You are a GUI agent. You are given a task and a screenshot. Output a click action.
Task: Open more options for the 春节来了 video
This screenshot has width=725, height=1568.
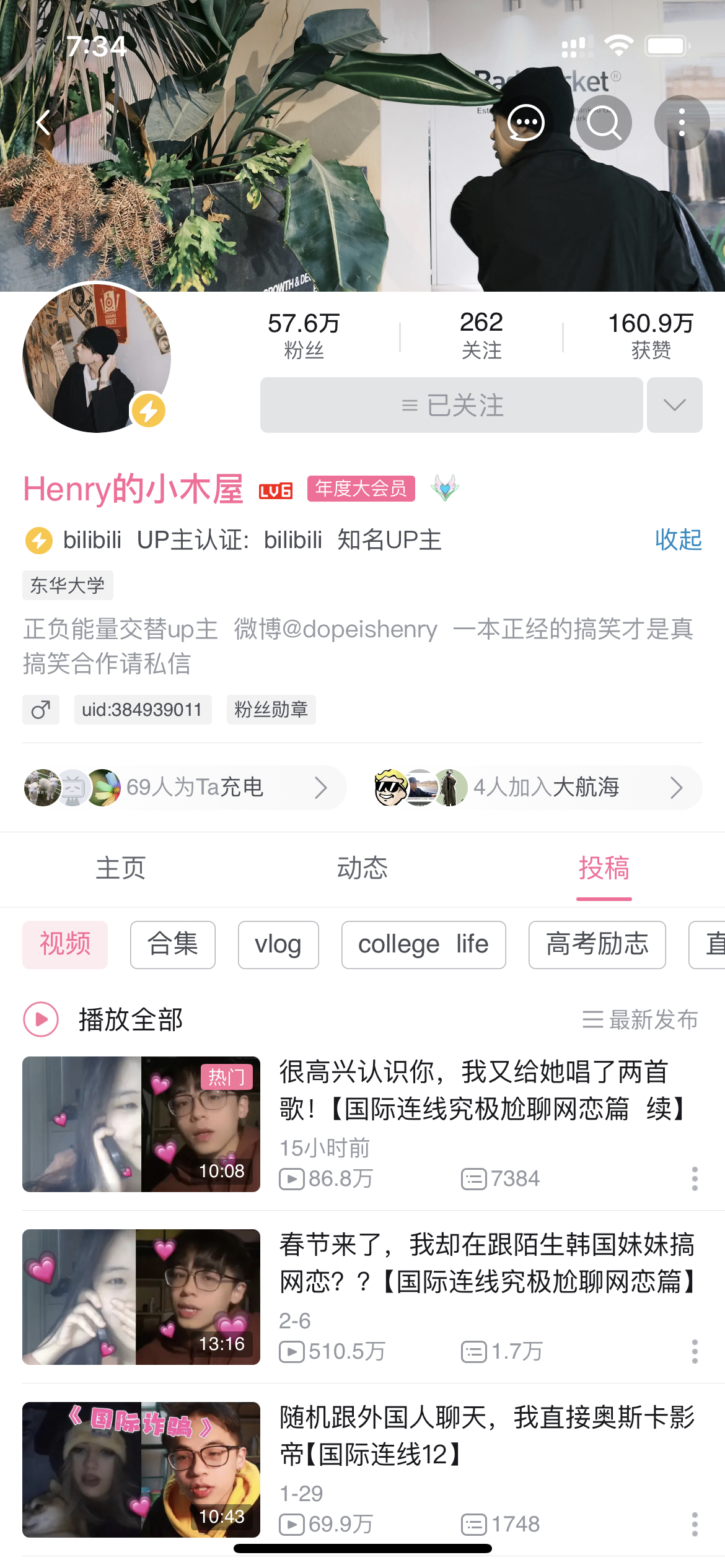click(x=695, y=1351)
